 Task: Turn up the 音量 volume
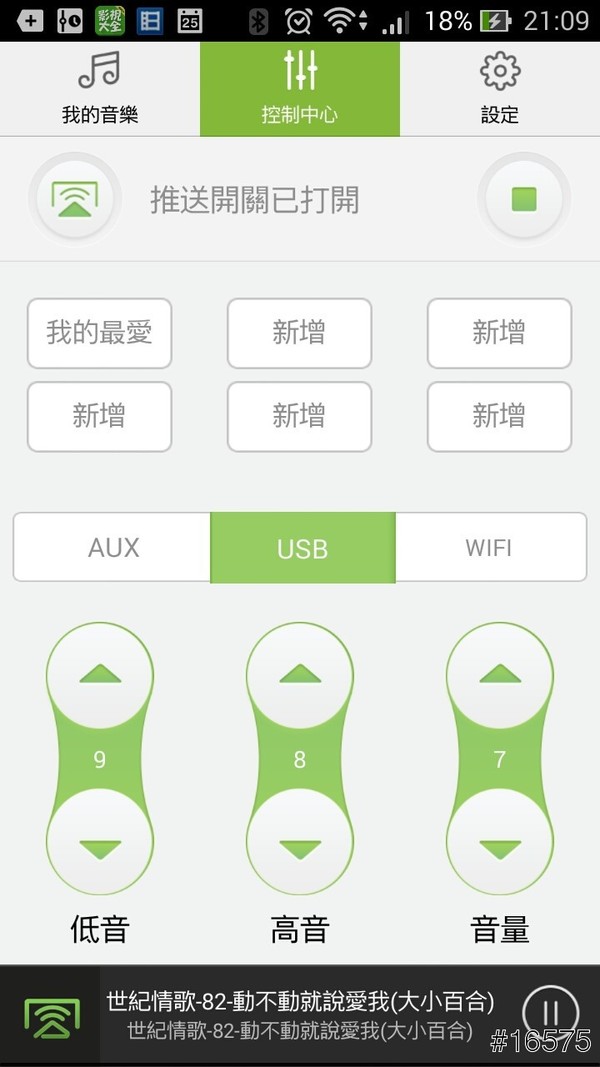click(499, 675)
